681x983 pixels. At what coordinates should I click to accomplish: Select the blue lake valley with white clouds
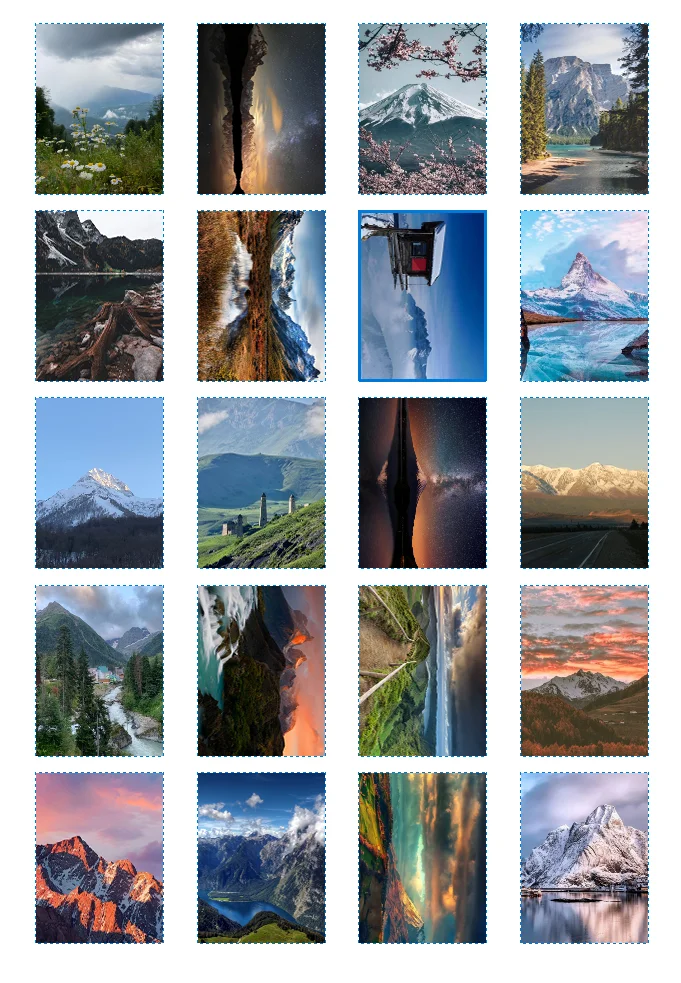coord(261,857)
